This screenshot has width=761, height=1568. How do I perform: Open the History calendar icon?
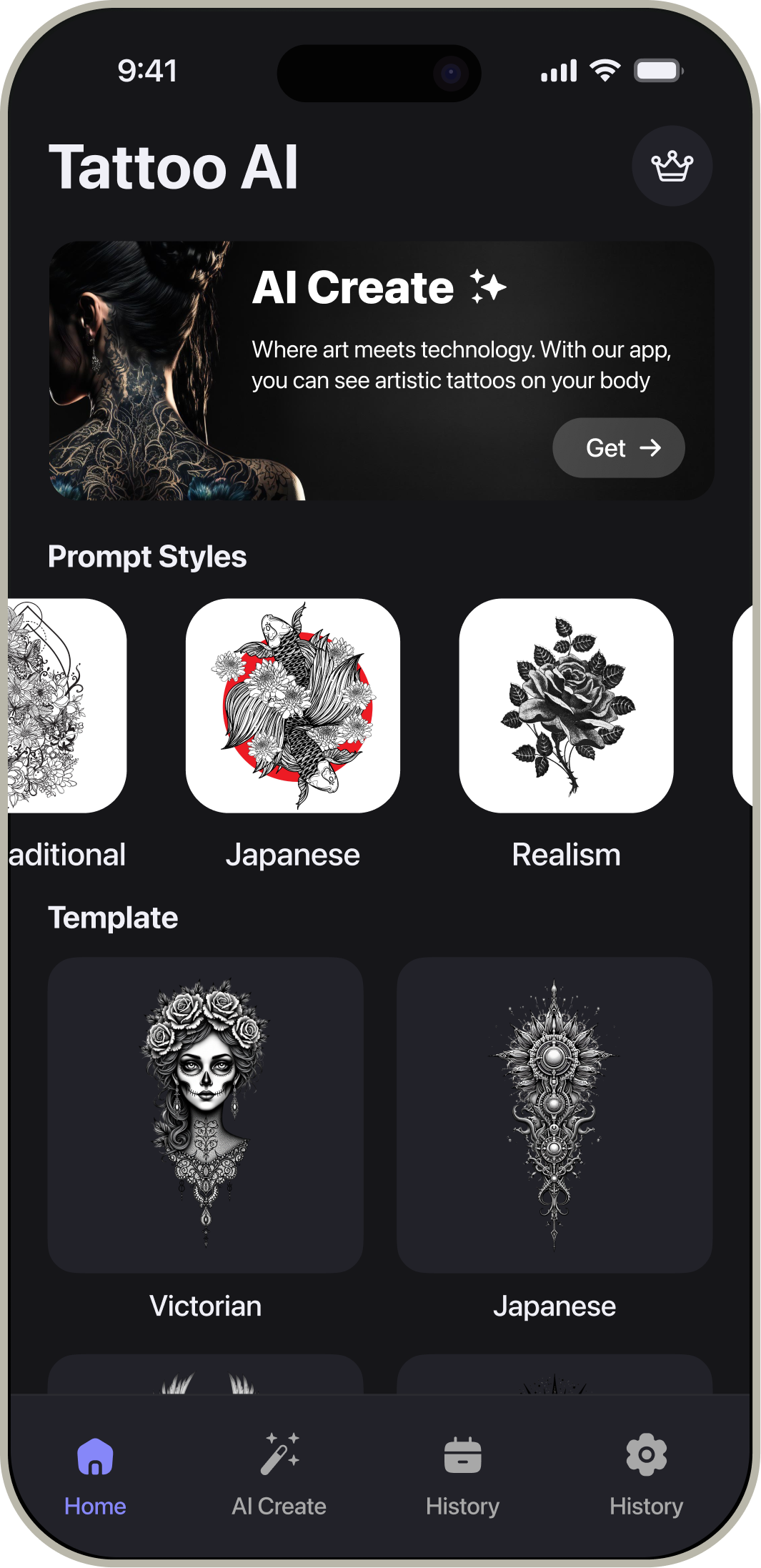click(462, 1455)
